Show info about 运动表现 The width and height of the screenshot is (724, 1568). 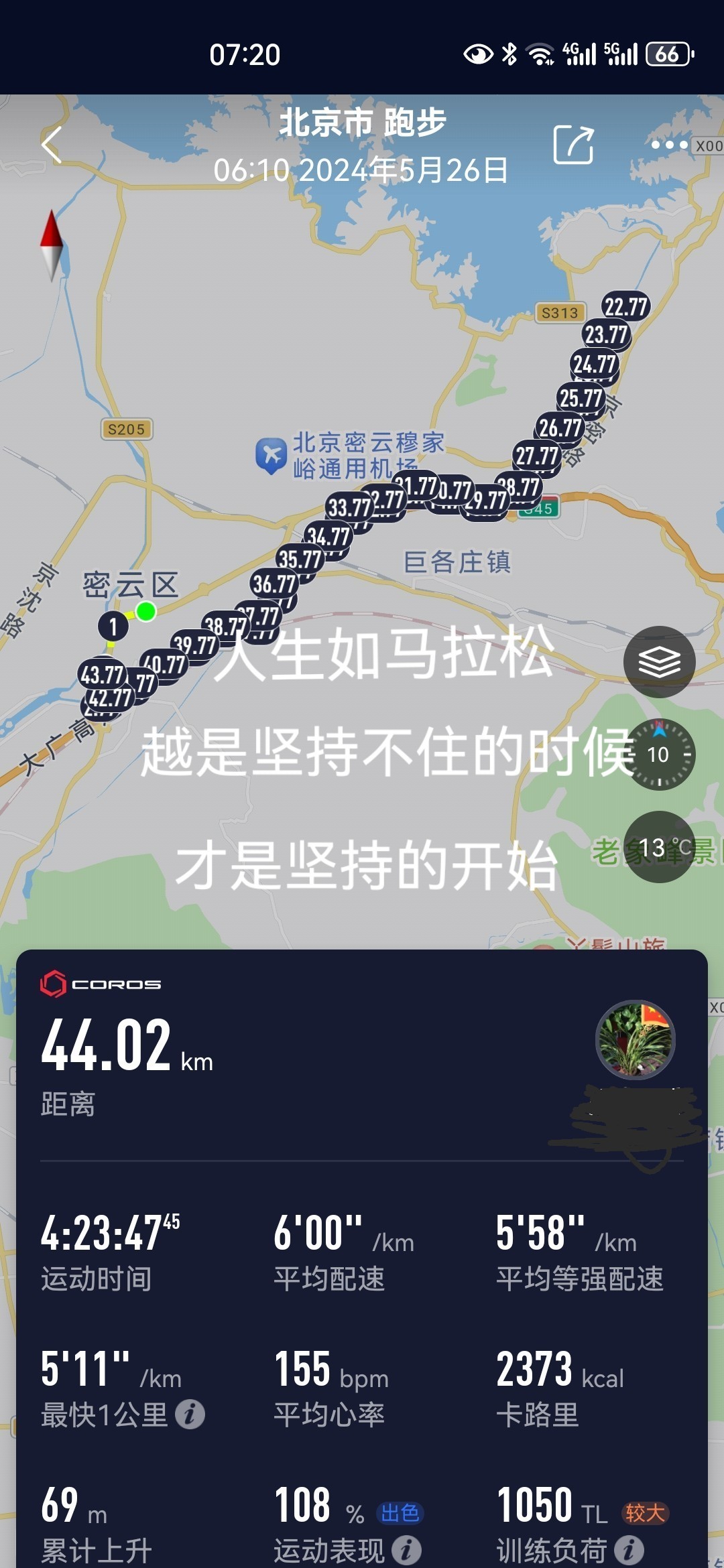coord(406,1549)
